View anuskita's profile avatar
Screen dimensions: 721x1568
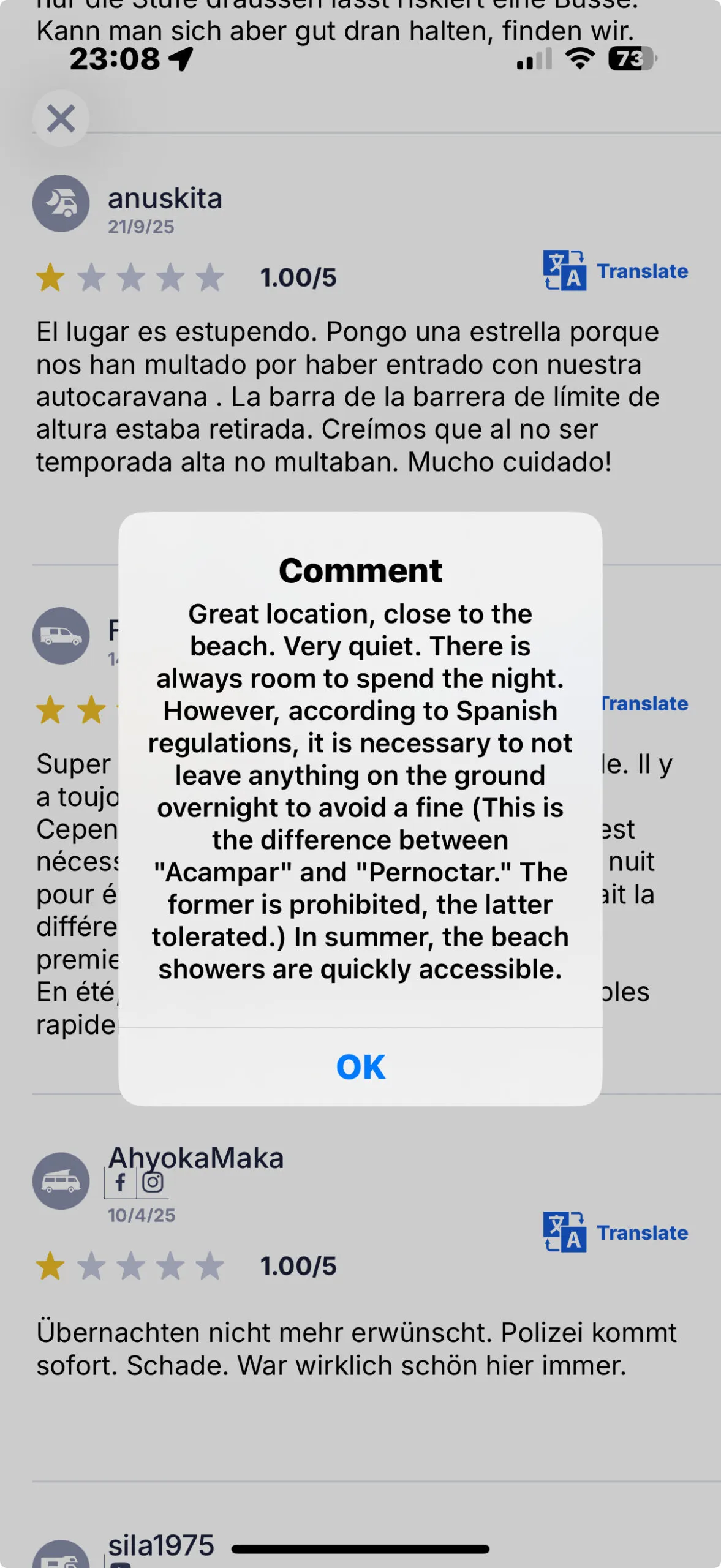61,203
